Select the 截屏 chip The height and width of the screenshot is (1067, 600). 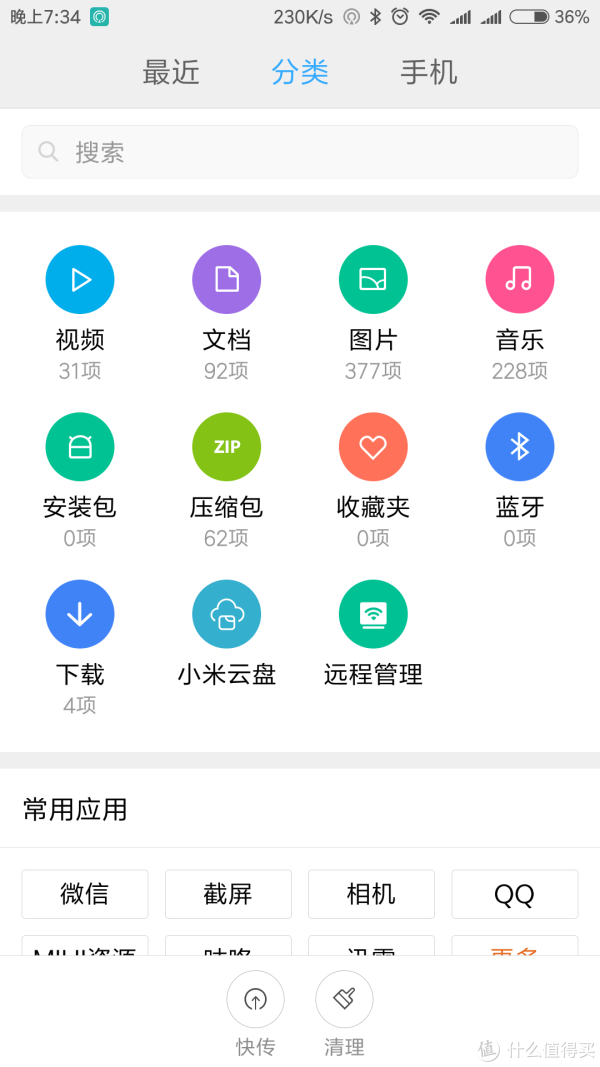tap(229, 894)
